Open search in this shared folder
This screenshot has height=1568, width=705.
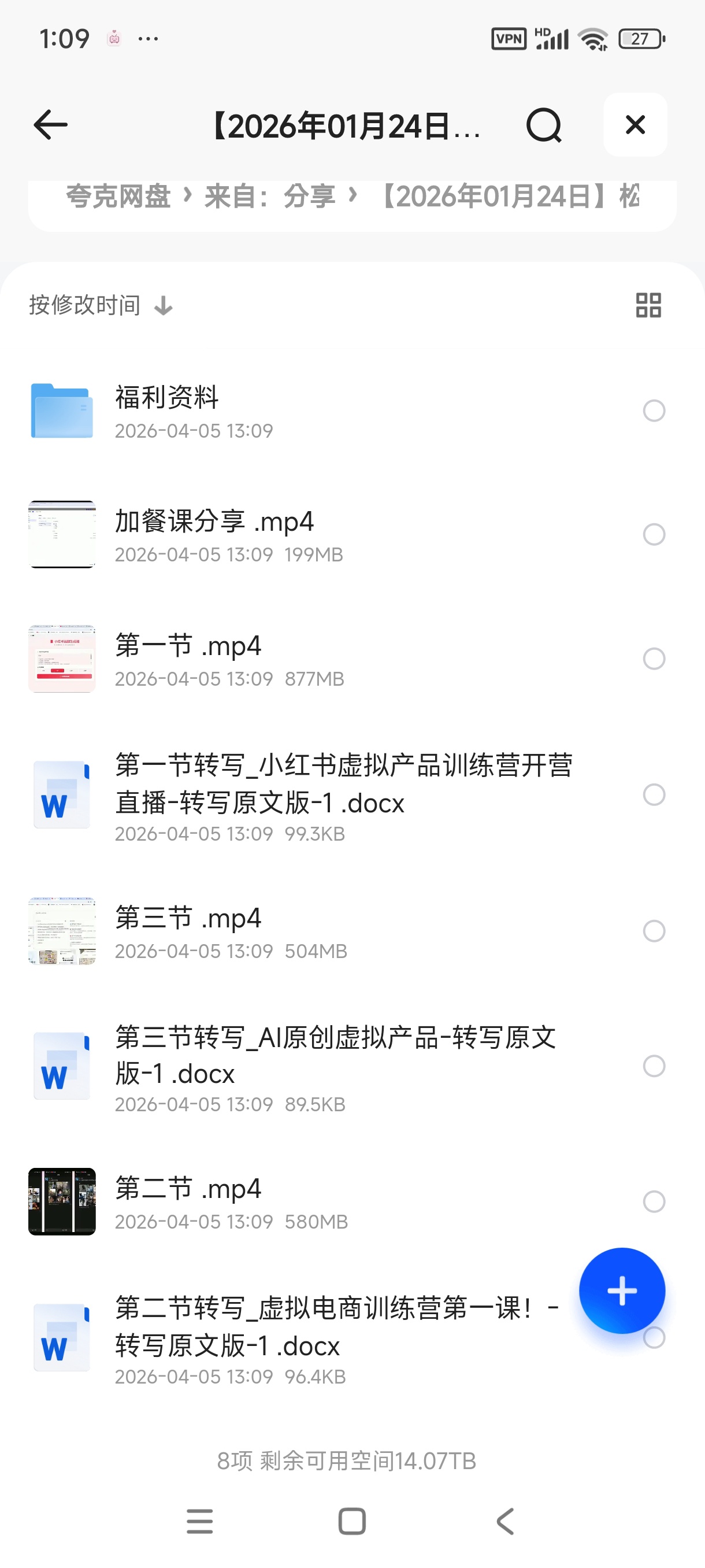pos(543,125)
